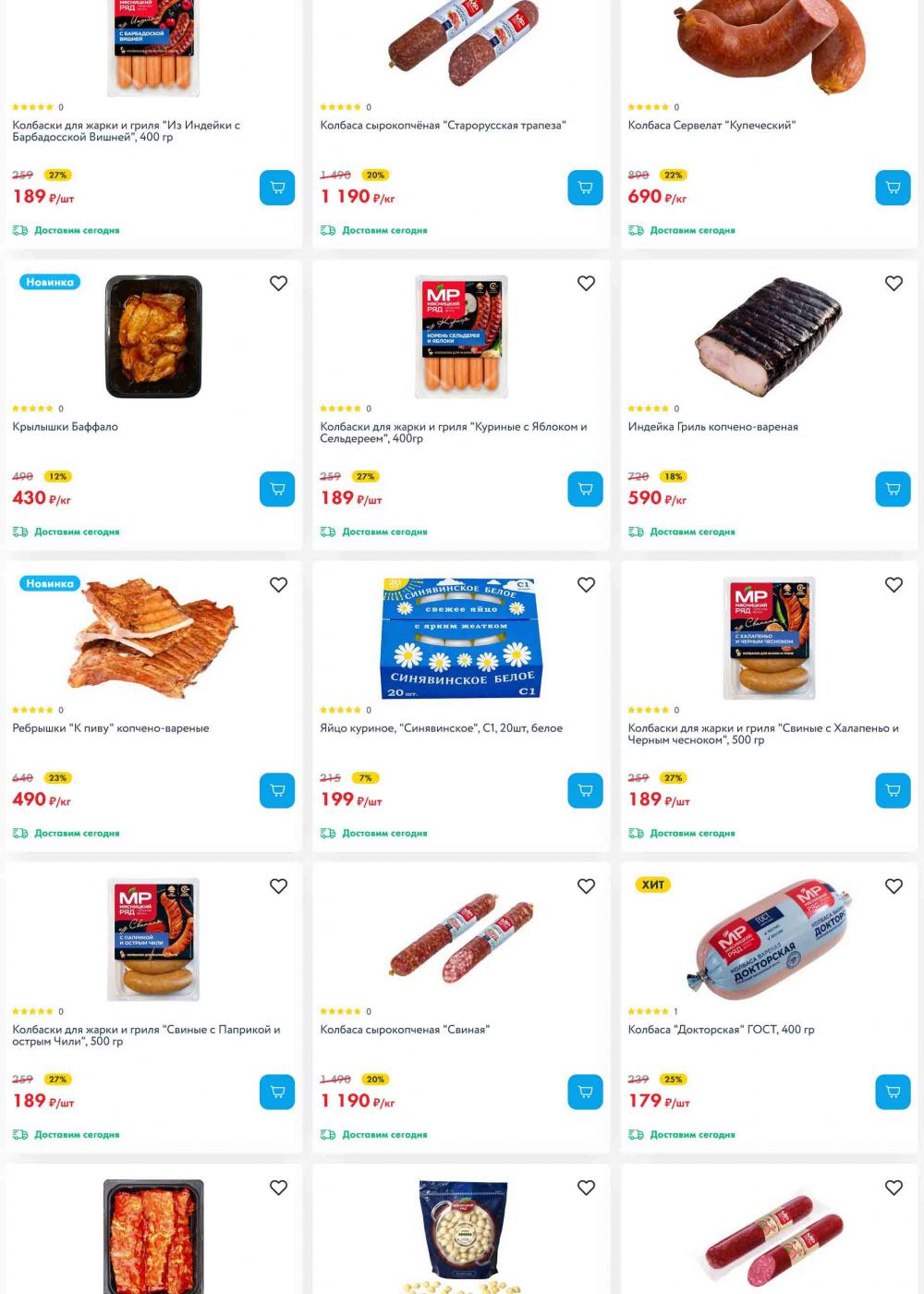Add Яйцо куриное "Синявинское" to cart
924x1294 pixels.
pyautogui.click(x=585, y=790)
